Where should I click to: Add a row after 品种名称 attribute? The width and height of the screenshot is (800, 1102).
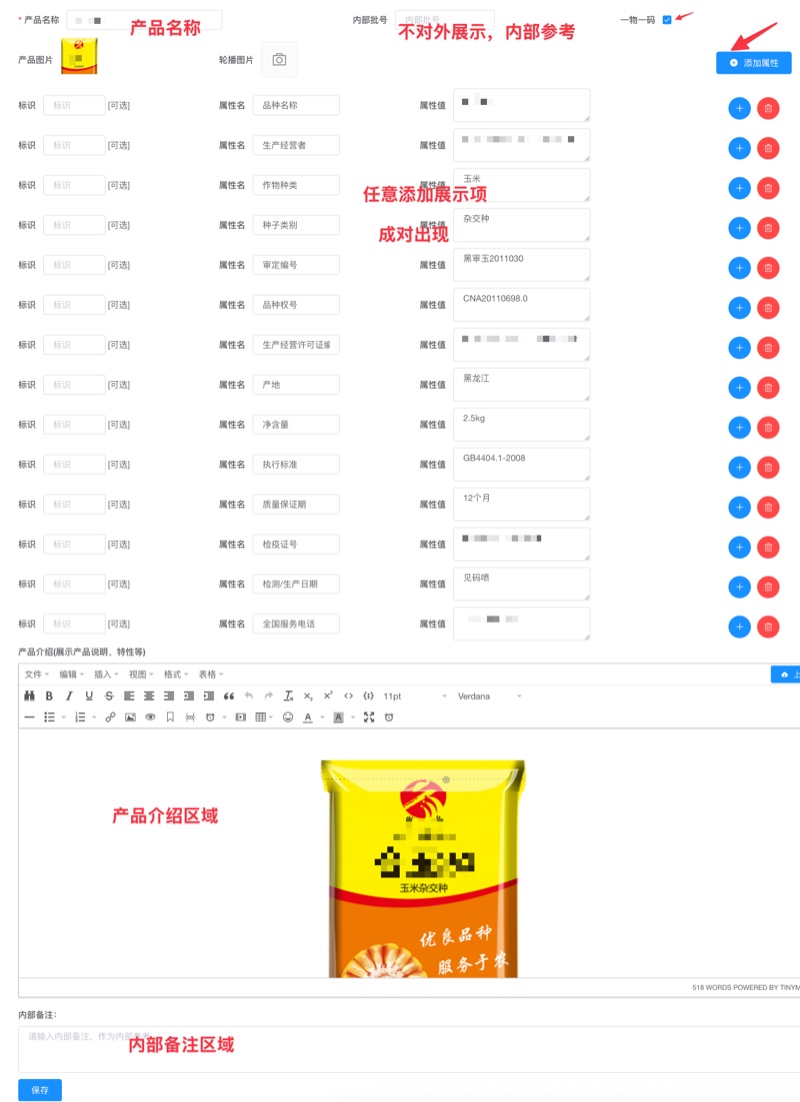pos(739,108)
